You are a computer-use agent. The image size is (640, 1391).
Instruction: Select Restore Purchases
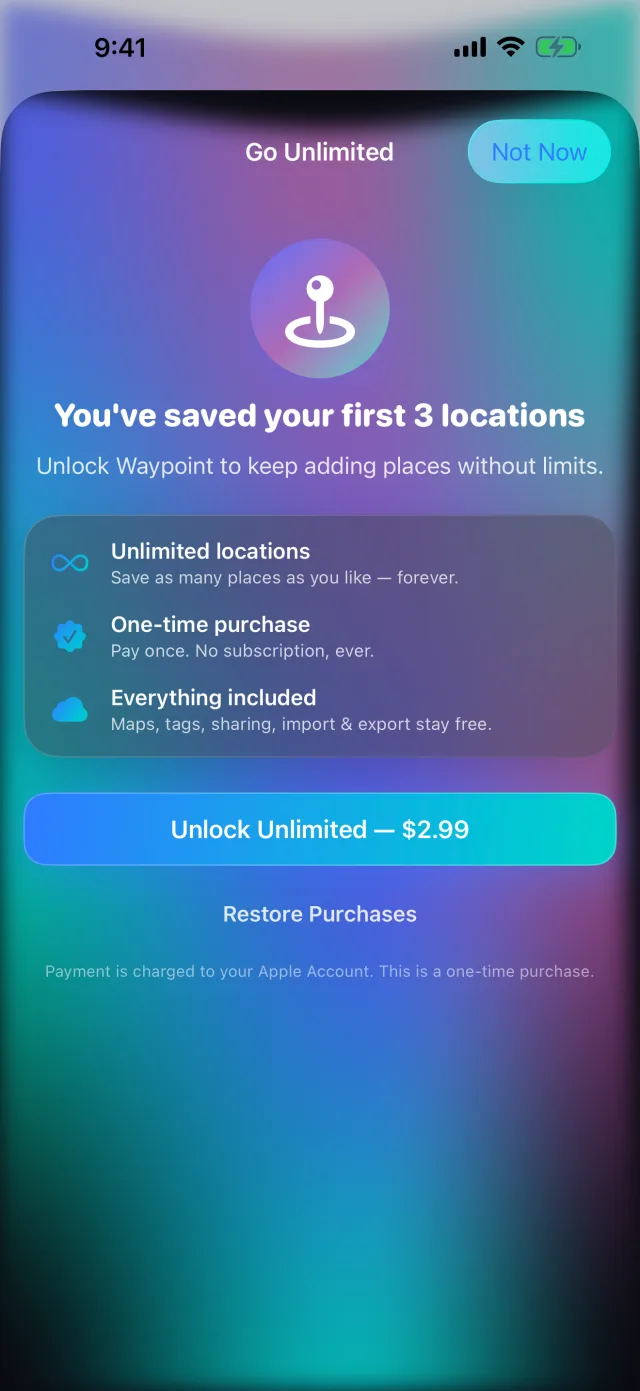[x=320, y=914]
